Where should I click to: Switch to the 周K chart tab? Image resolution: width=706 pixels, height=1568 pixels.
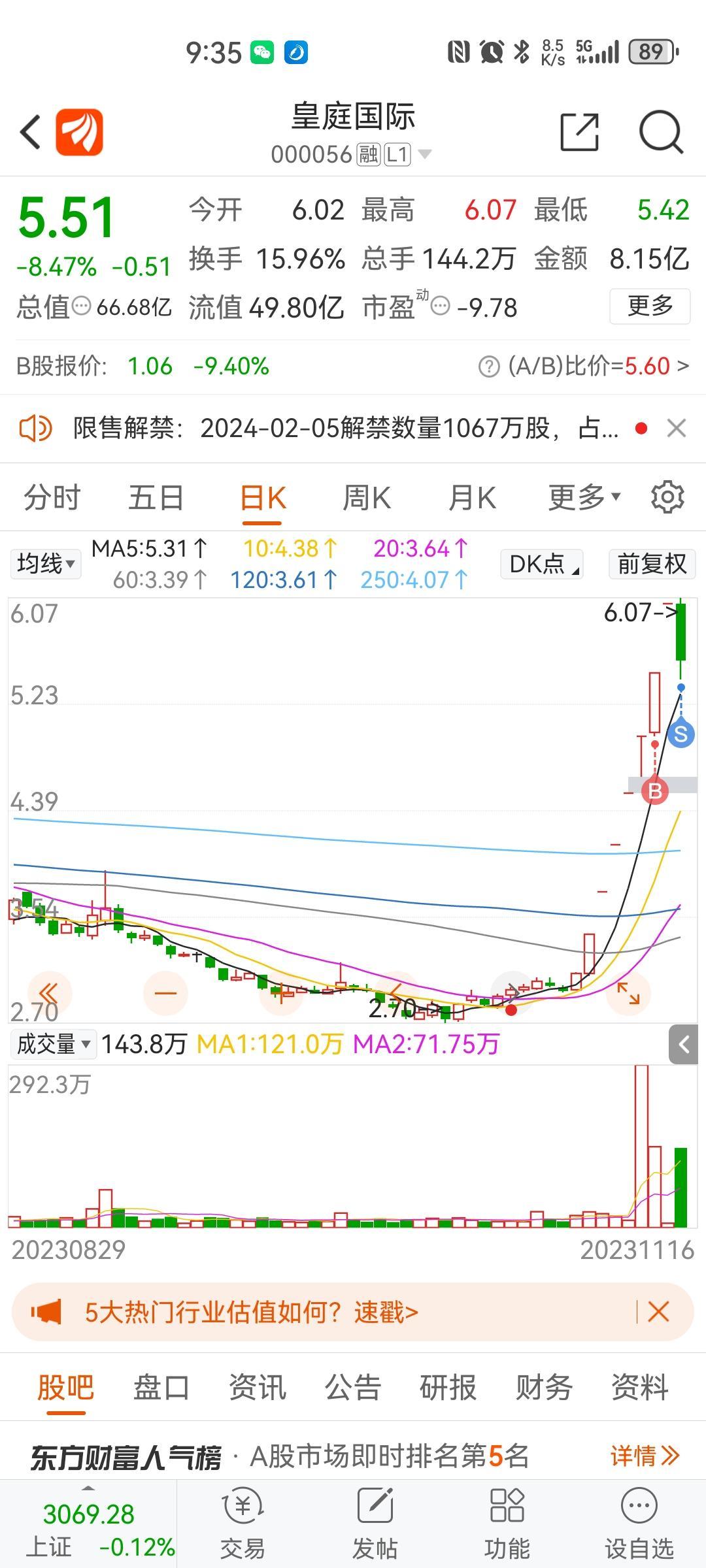pos(367,498)
